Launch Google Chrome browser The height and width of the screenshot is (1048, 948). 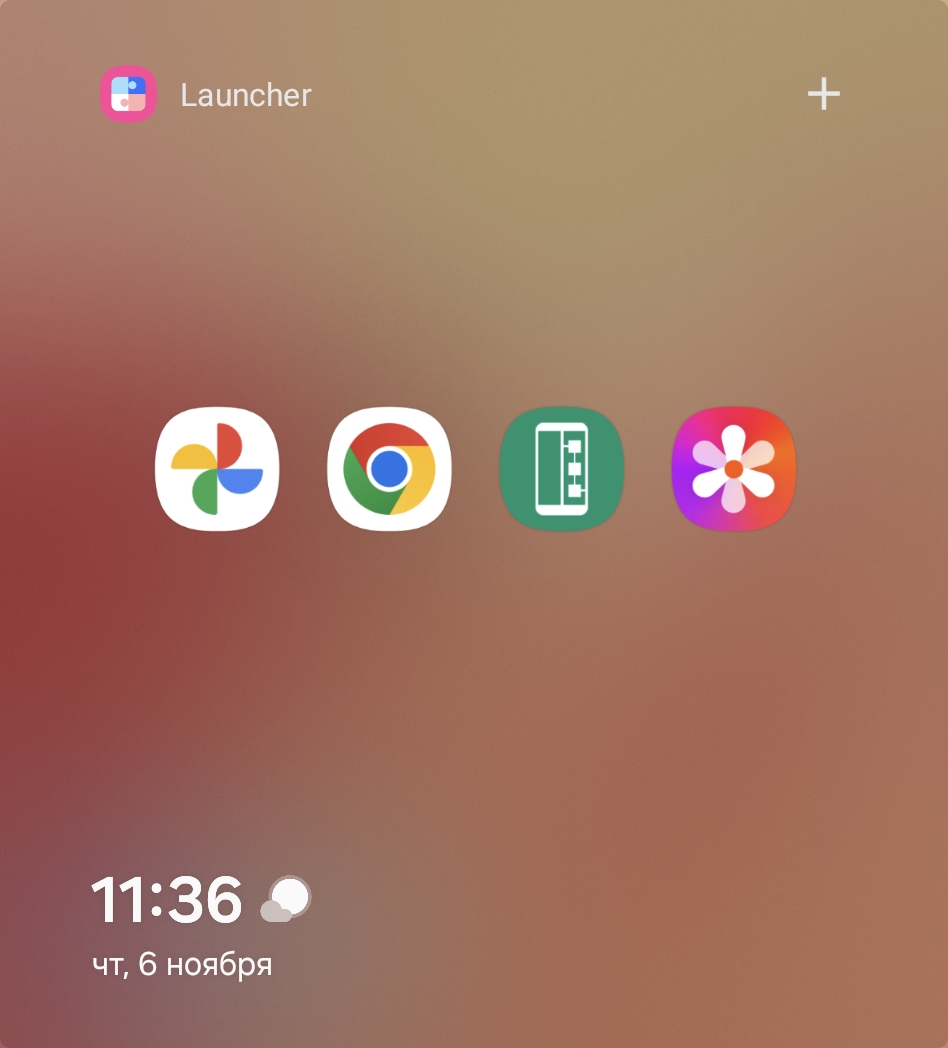pyautogui.click(x=389, y=469)
